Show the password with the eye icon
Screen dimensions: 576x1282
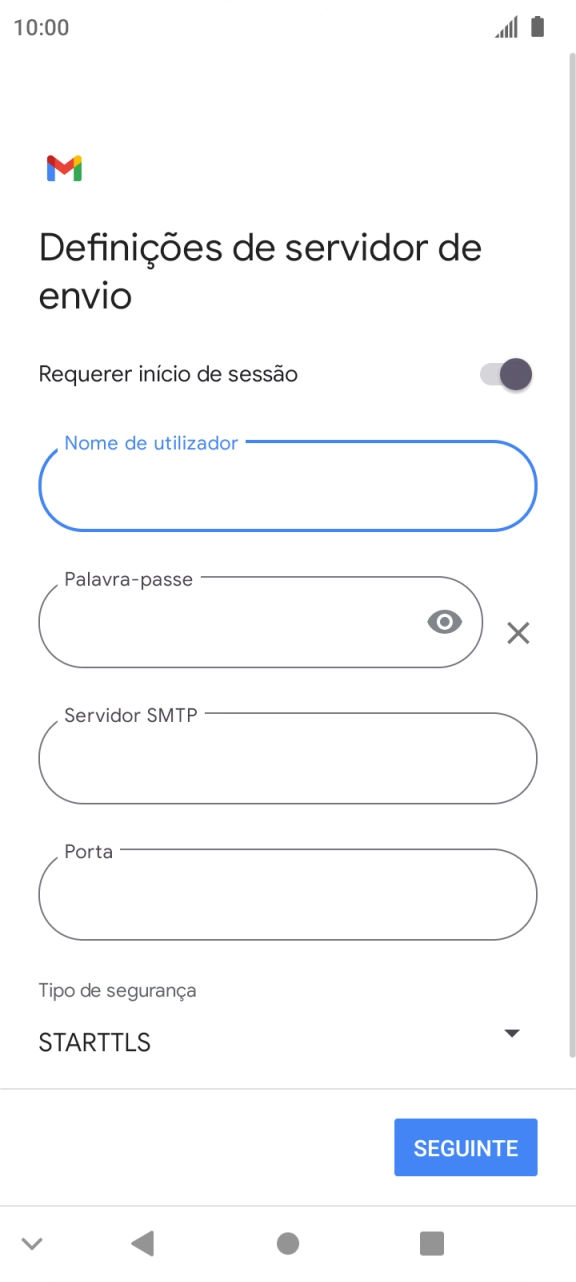tap(445, 622)
